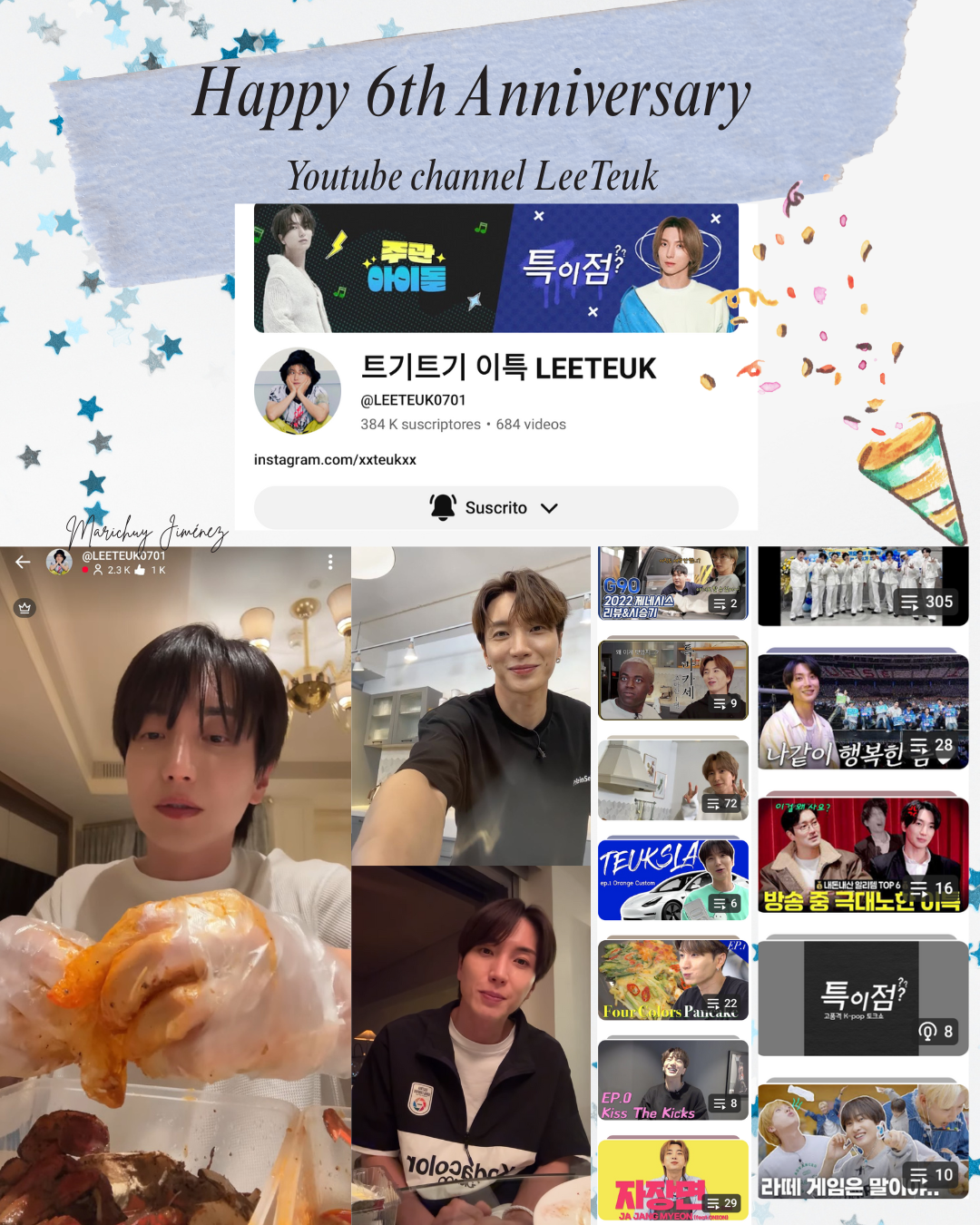Tap the @LEETEUK0701 avatar in the stream header
980x1225 pixels.
[58, 561]
